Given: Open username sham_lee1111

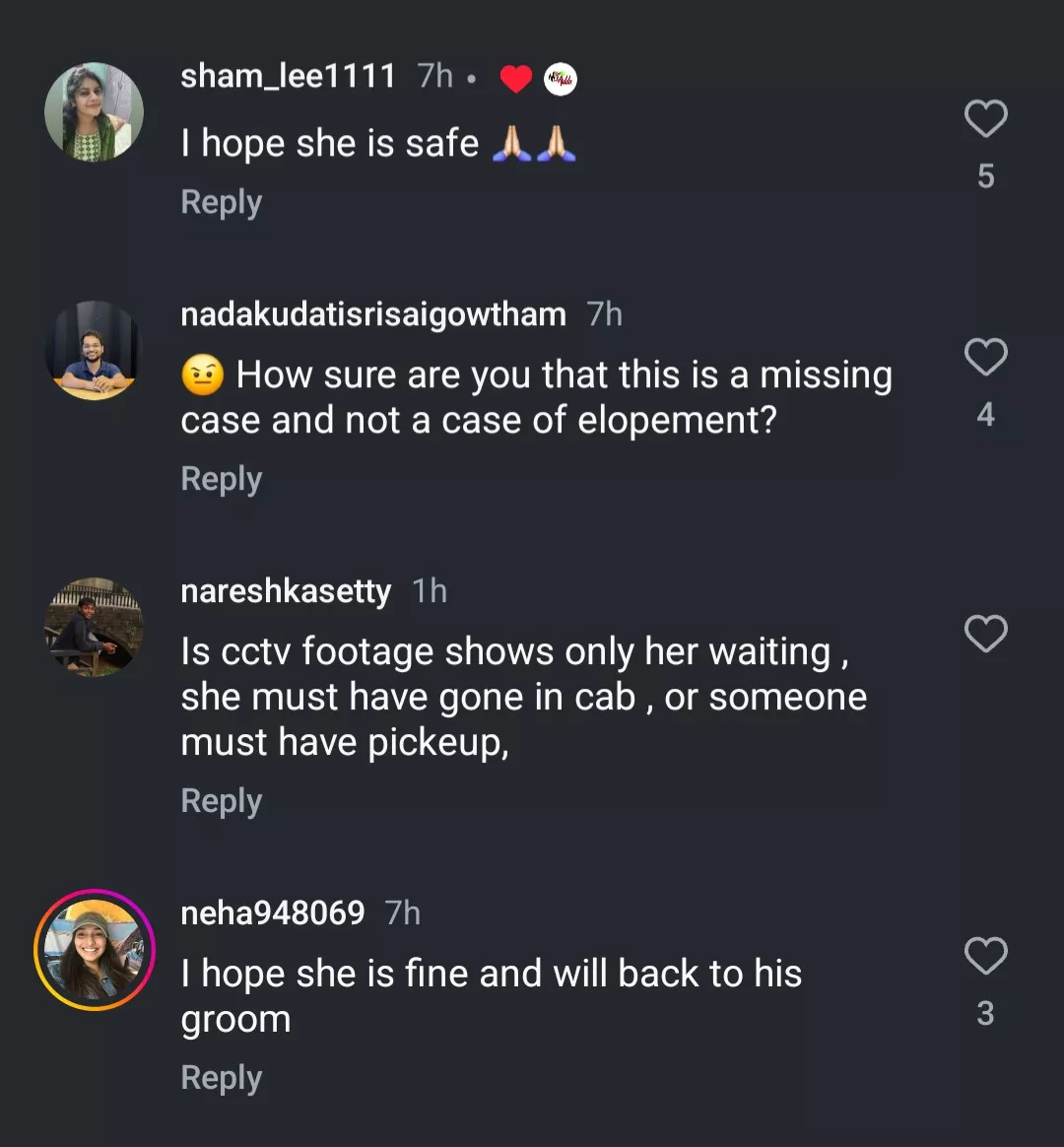Looking at the screenshot, I should click(x=288, y=76).
